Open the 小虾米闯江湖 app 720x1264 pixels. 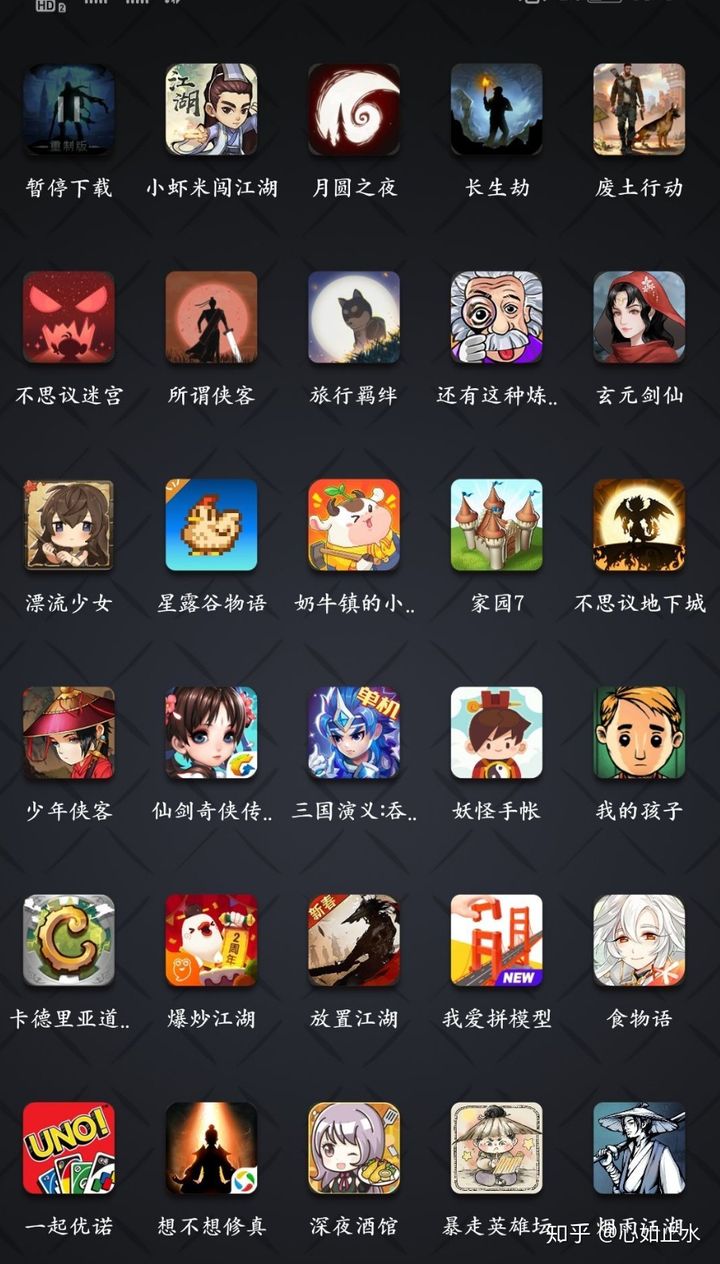[x=211, y=109]
